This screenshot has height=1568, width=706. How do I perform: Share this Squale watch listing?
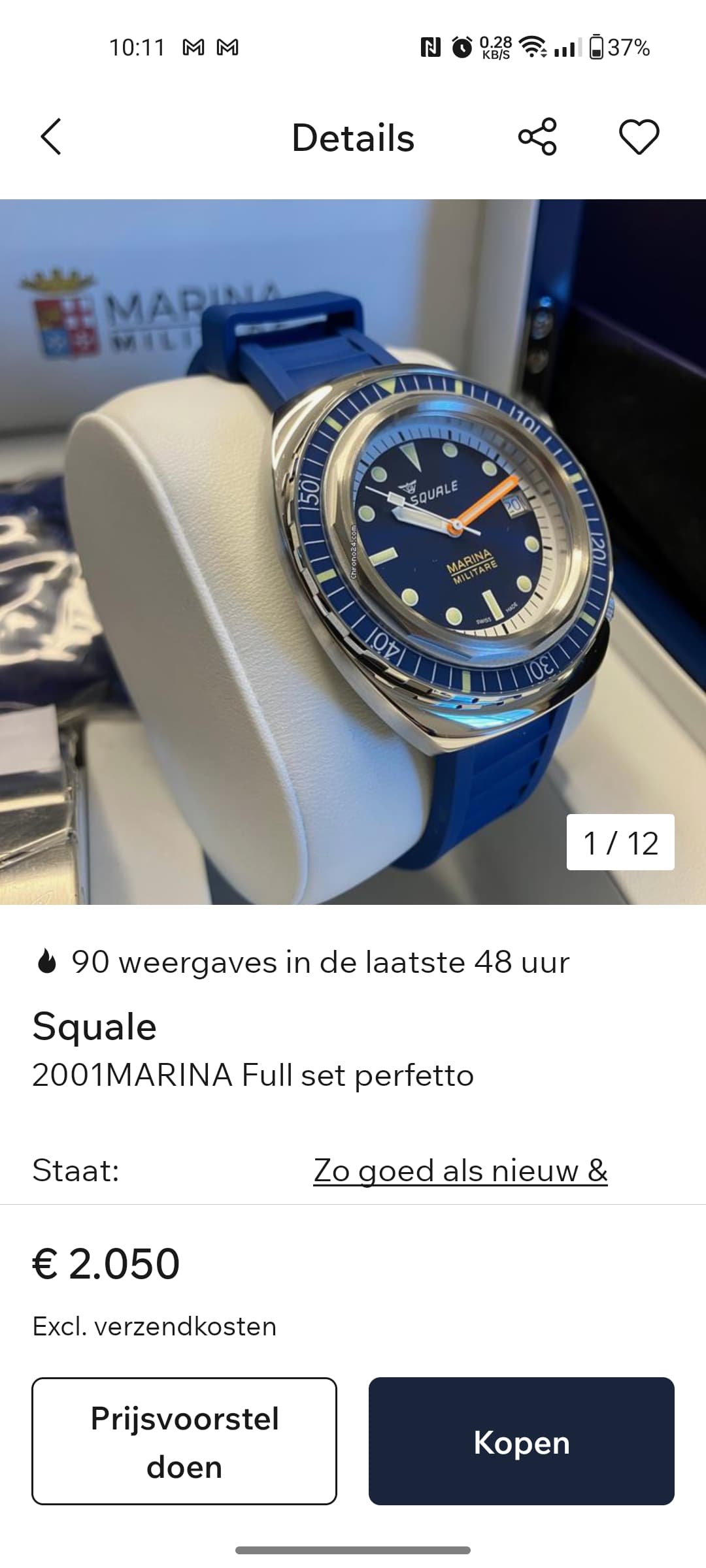pyautogui.click(x=537, y=137)
